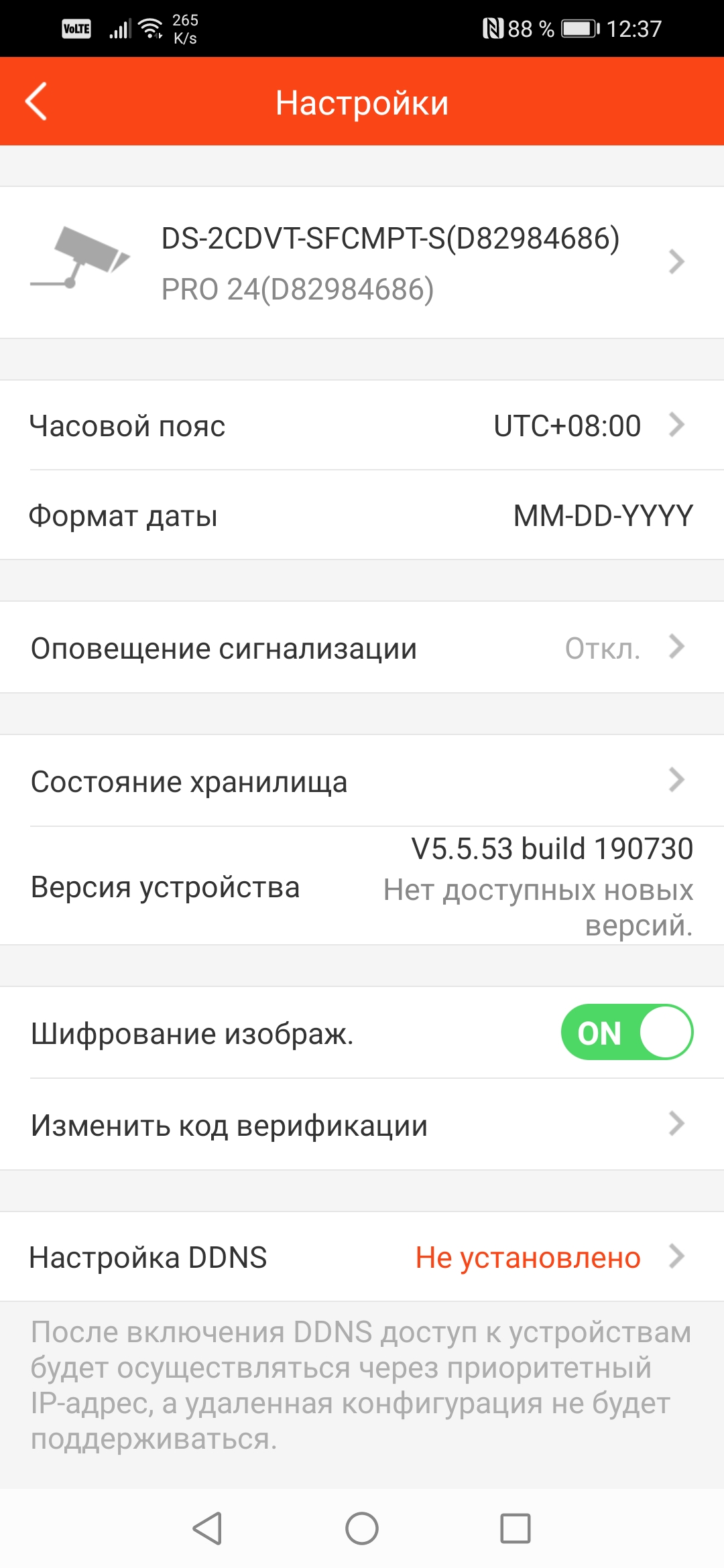
Task: Open Настройка DDNS
Action: pos(362,1257)
